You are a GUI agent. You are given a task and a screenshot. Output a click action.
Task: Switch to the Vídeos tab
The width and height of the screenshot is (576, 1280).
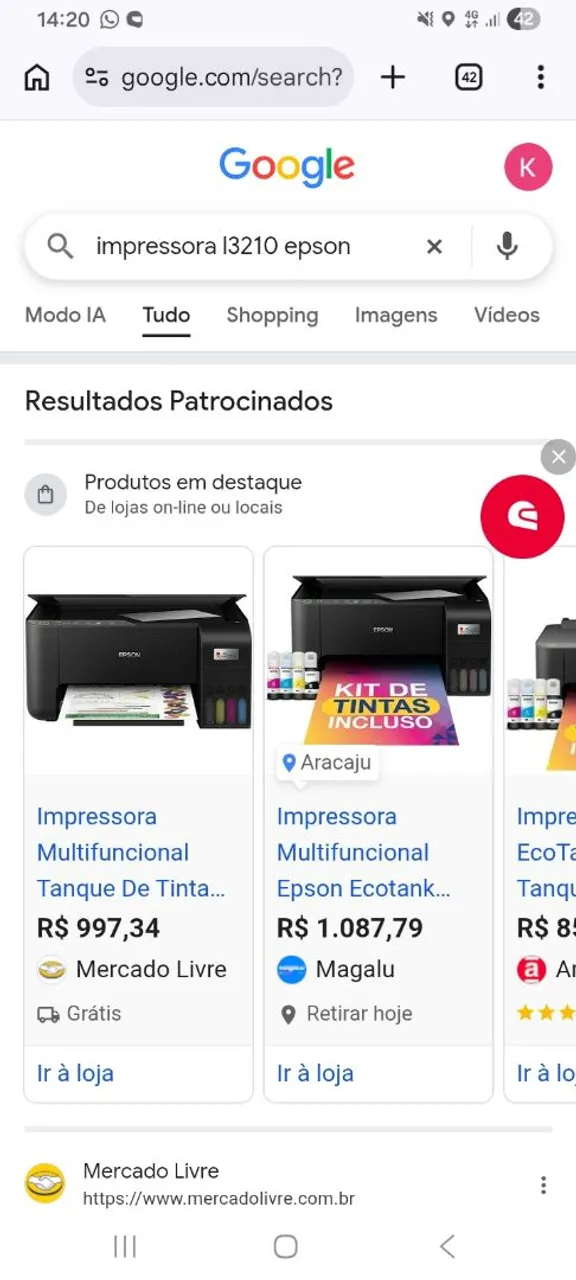click(507, 315)
